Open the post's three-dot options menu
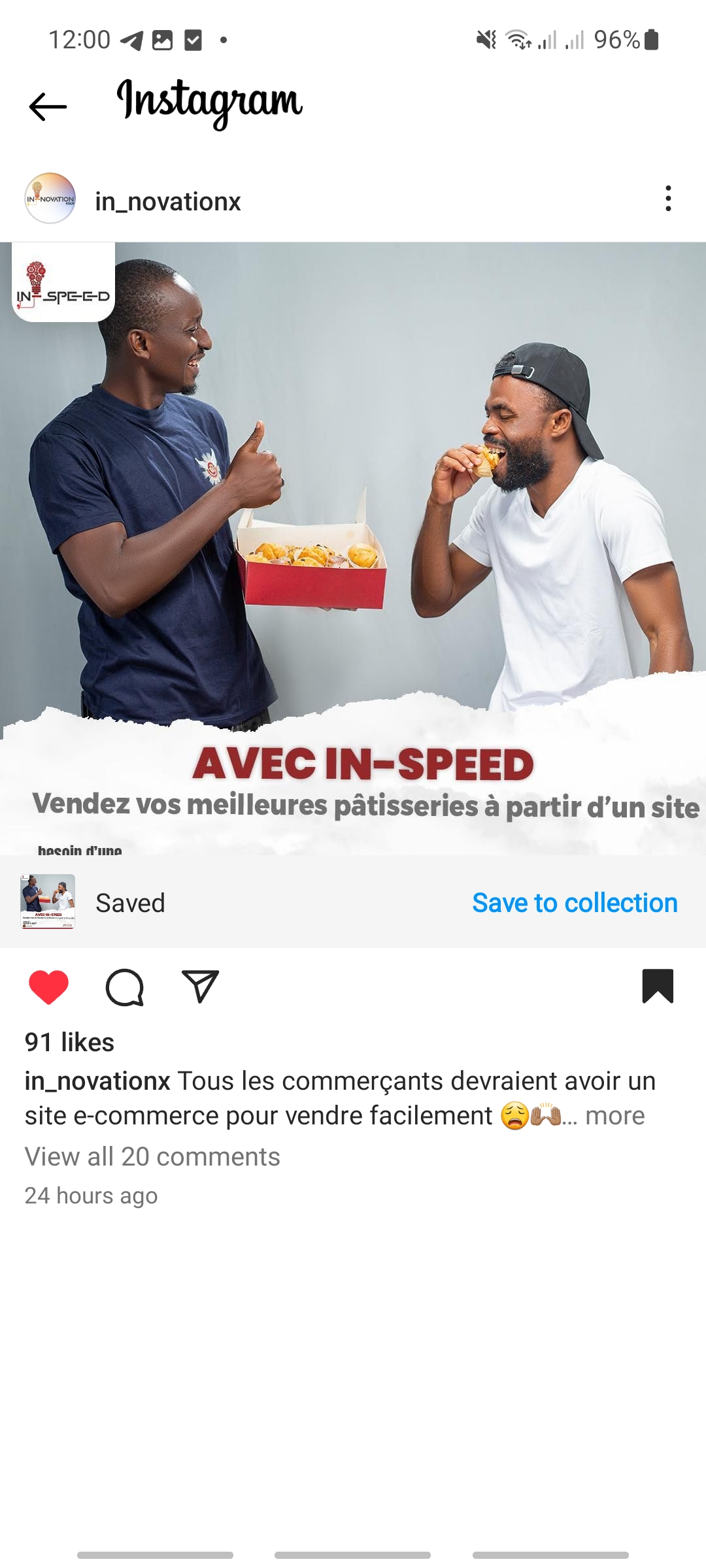This screenshot has width=706, height=1568. click(667, 199)
